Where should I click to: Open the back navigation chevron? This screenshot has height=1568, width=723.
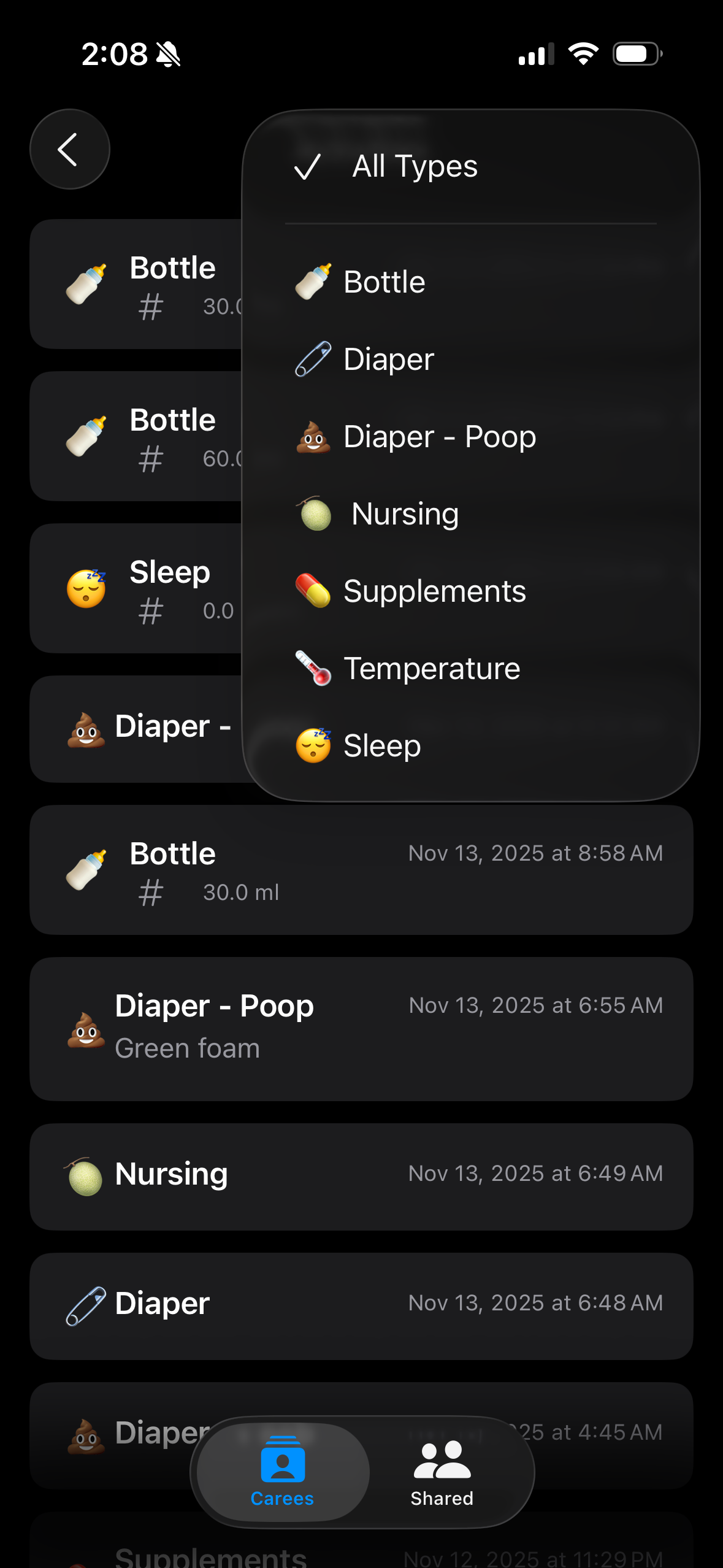(x=69, y=148)
